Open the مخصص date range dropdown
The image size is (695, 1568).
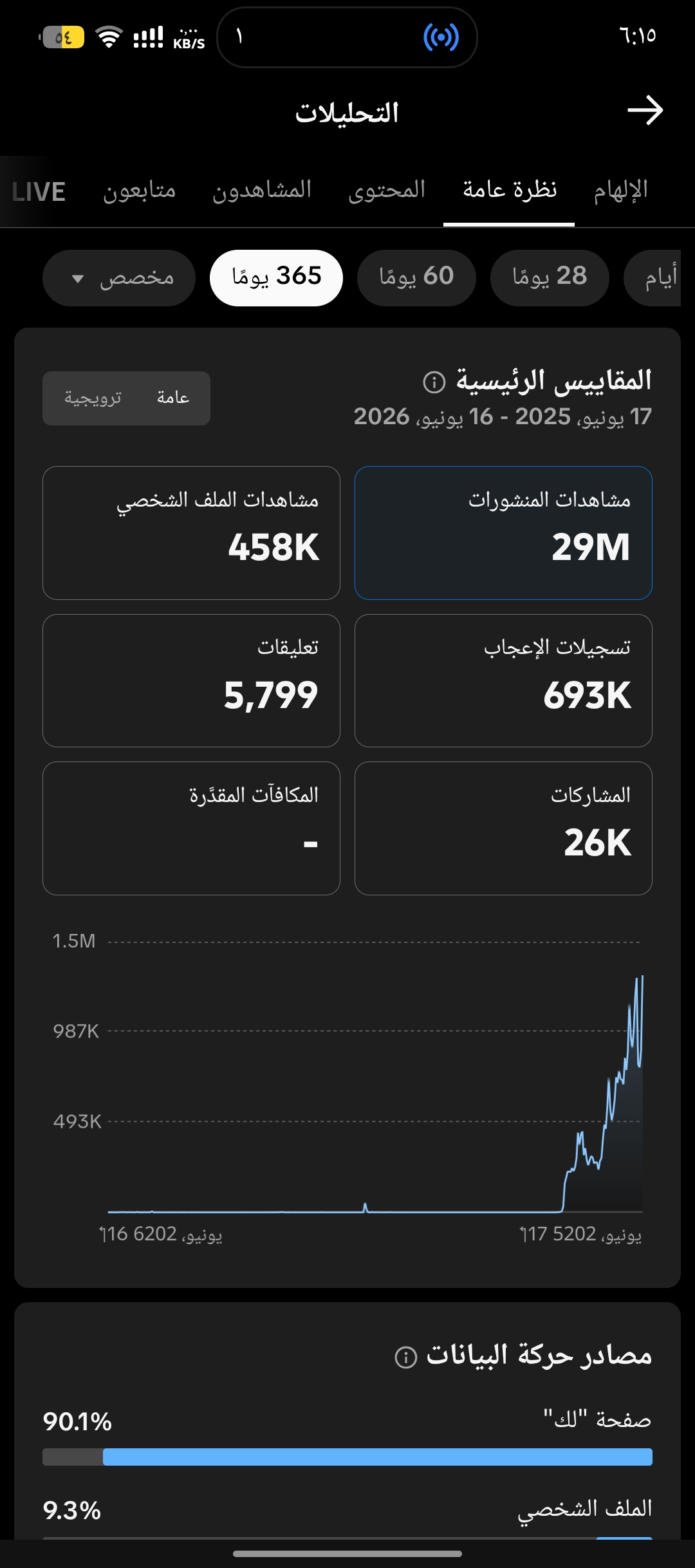(119, 277)
